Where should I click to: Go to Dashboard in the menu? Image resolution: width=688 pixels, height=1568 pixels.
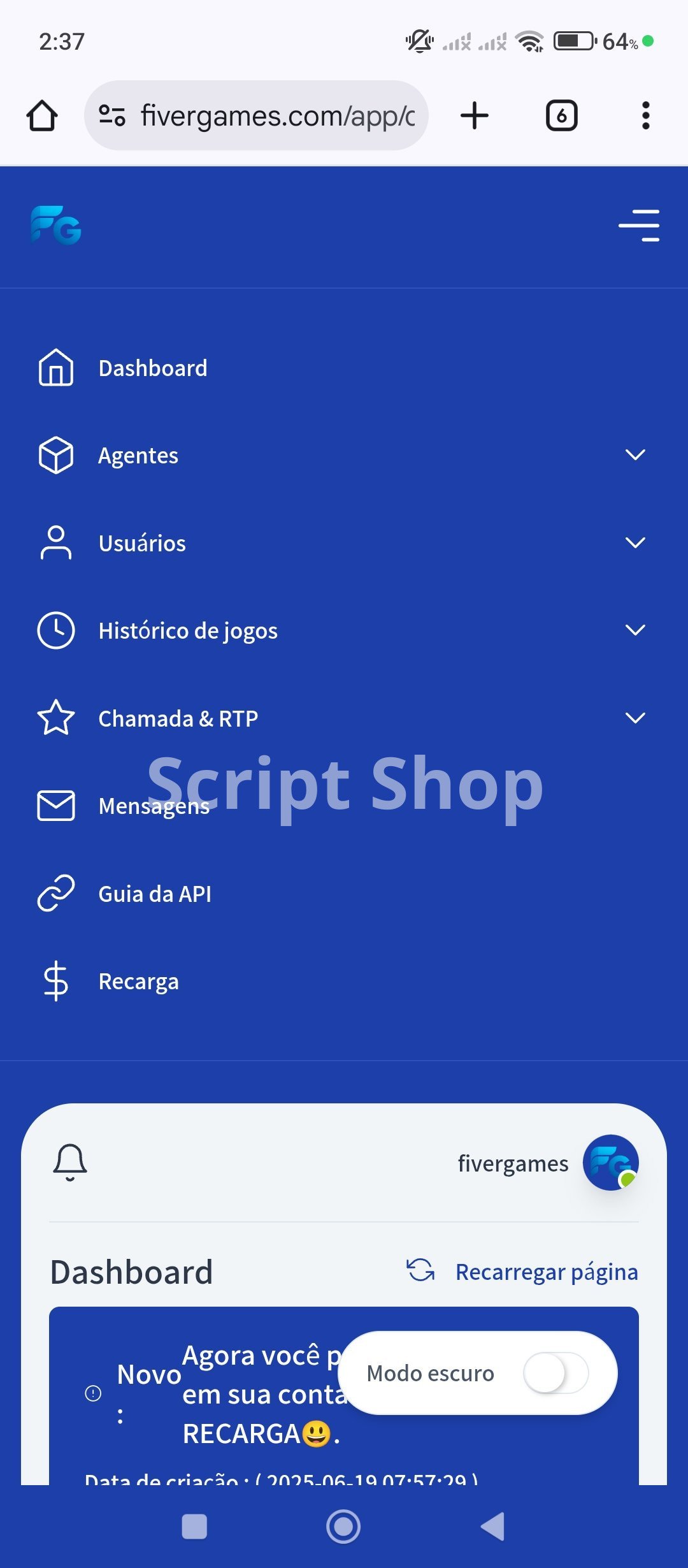coord(344,368)
